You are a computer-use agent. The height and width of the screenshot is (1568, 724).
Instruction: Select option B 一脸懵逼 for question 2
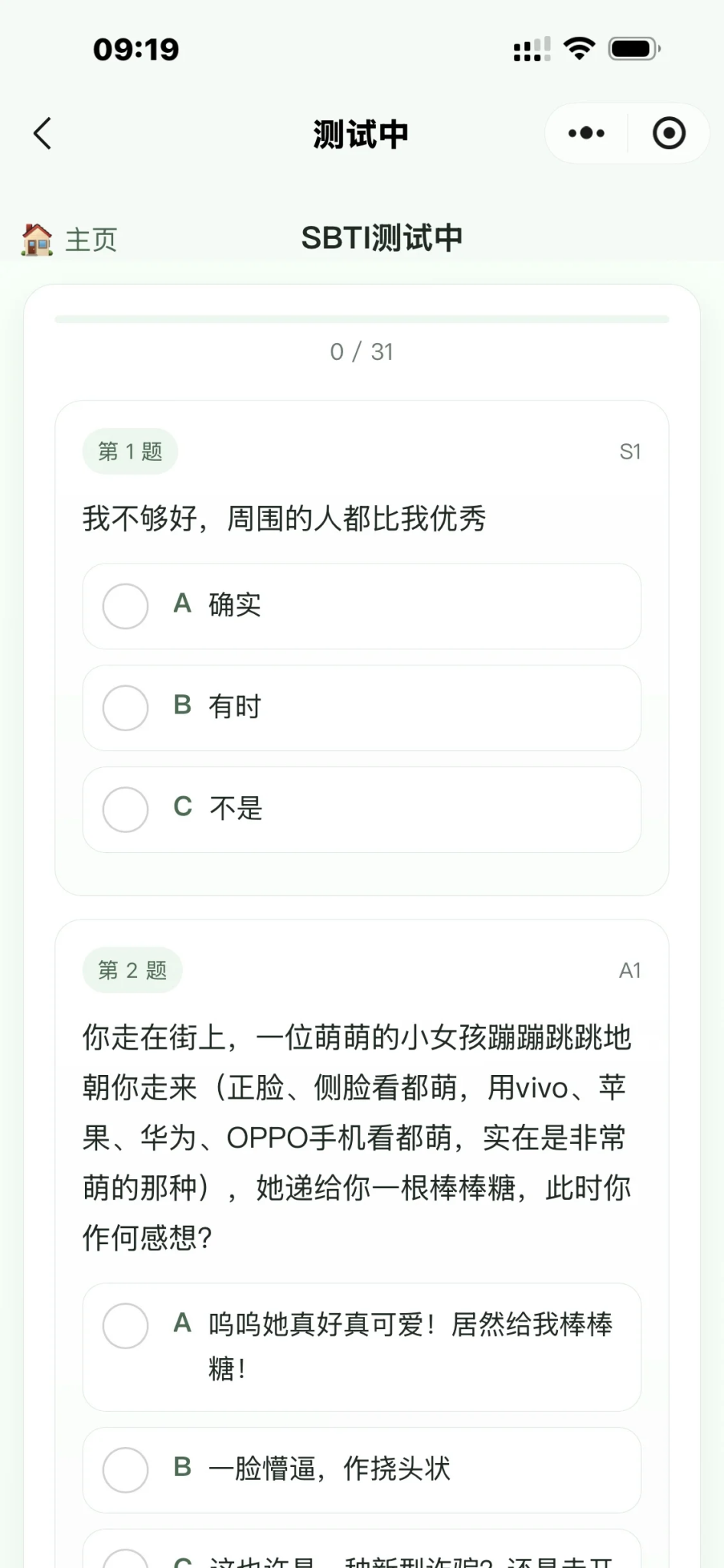tap(360, 1470)
